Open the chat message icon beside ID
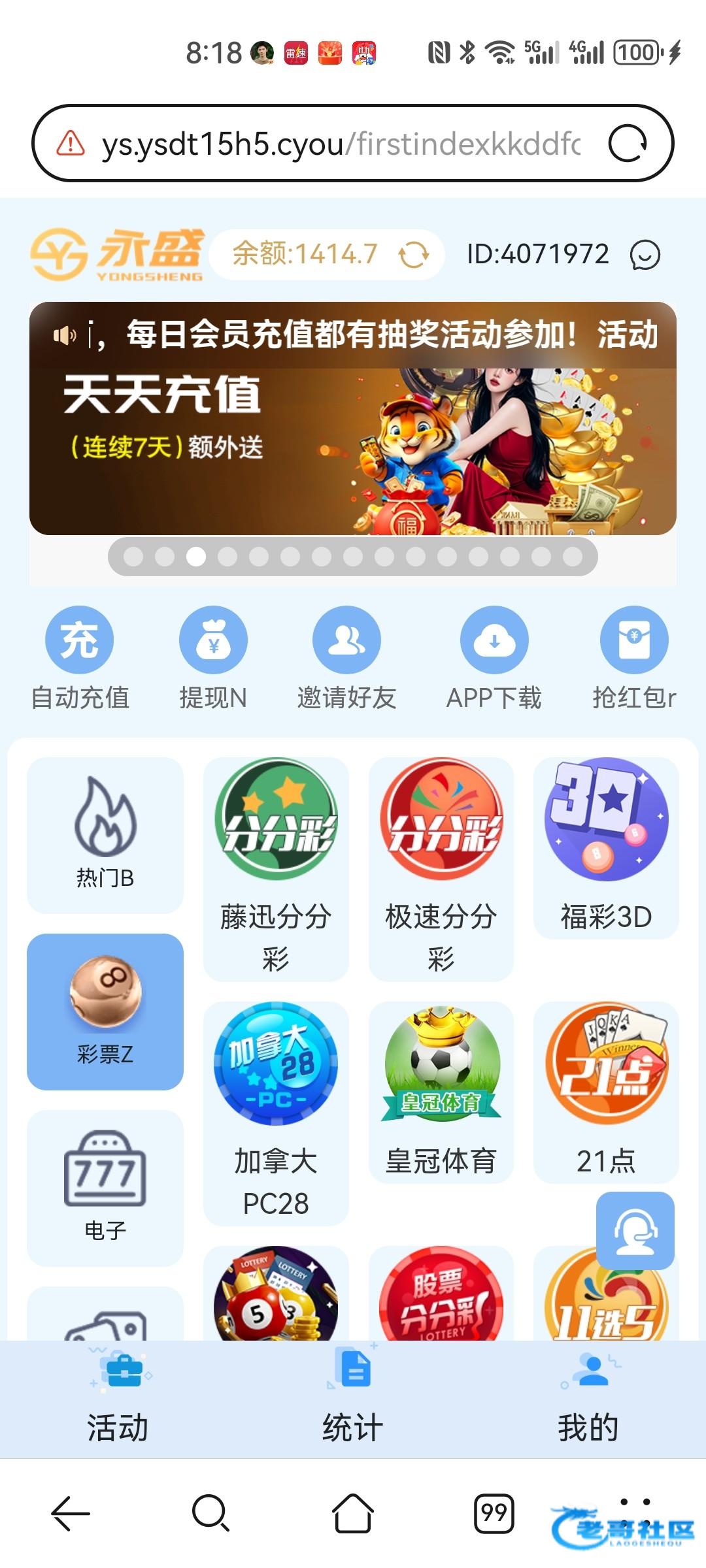 click(645, 255)
